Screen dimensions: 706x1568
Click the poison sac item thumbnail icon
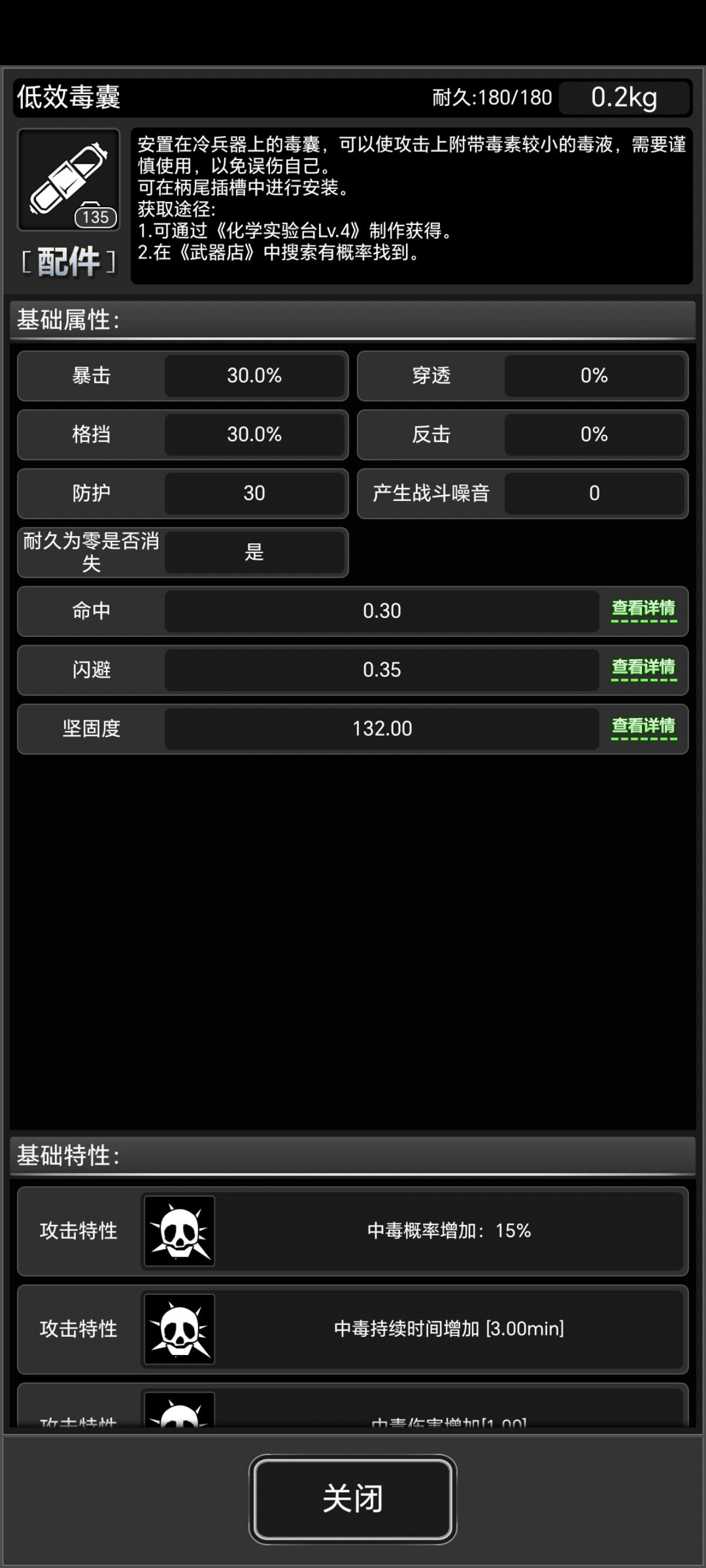(69, 180)
